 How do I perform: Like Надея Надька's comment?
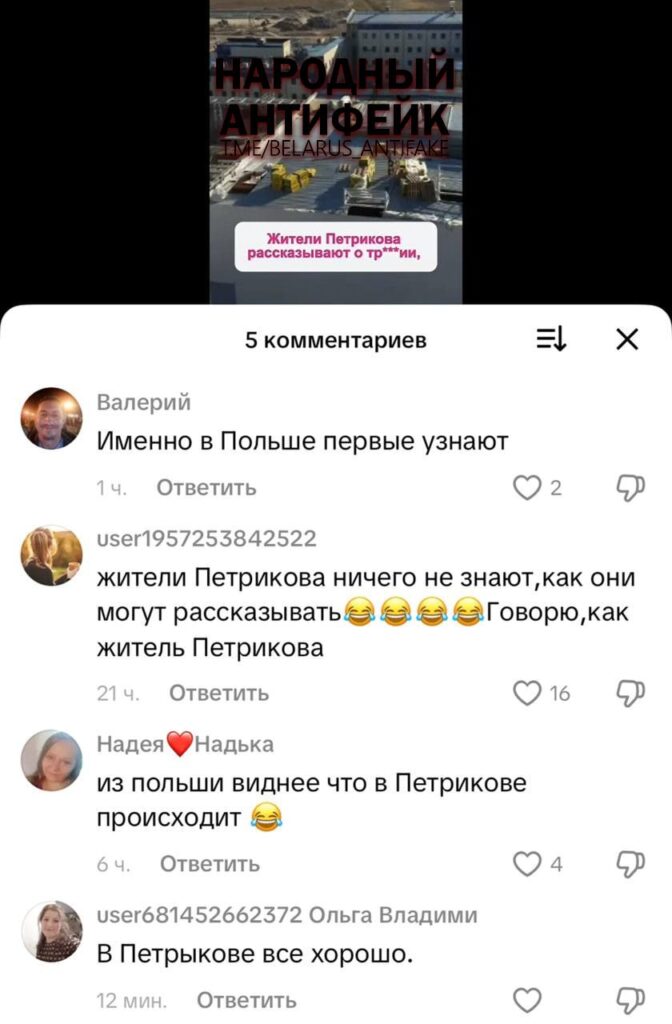click(525, 863)
